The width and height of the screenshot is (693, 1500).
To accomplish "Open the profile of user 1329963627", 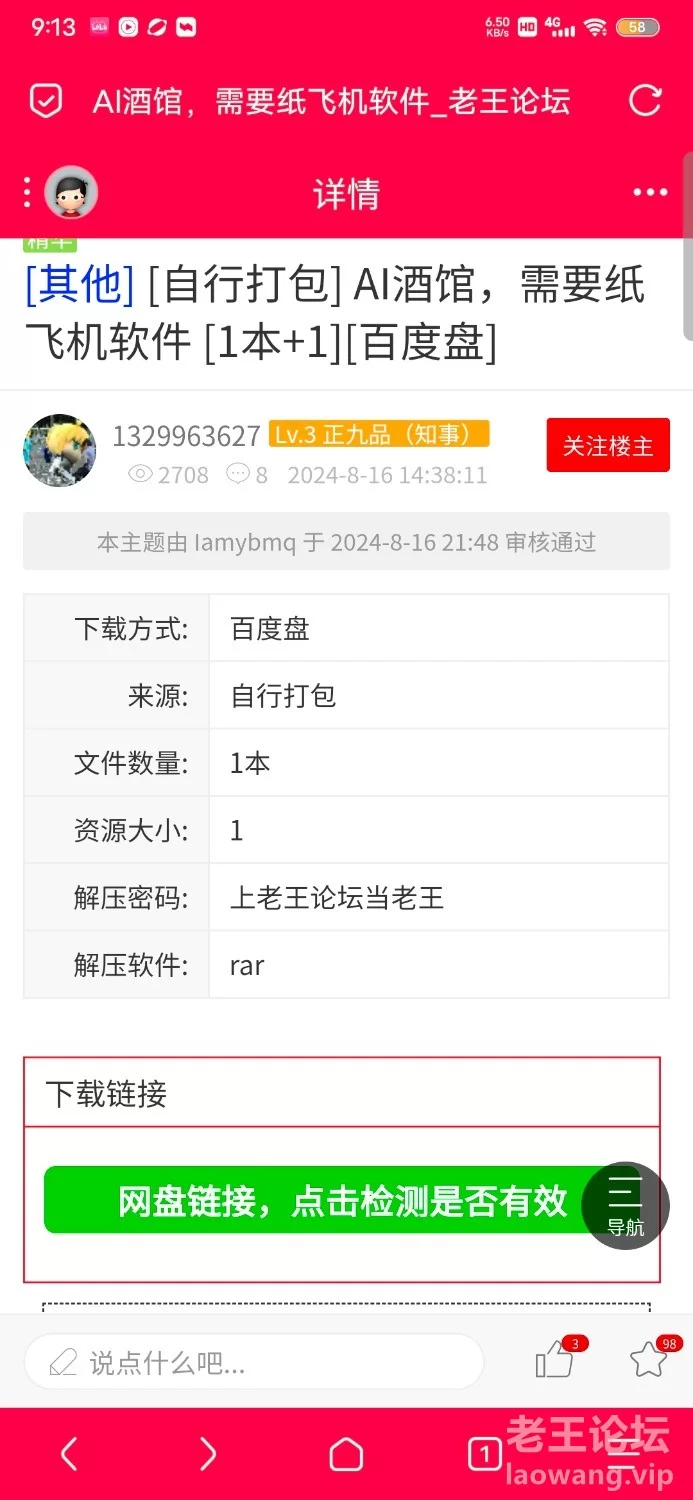I will point(186,436).
